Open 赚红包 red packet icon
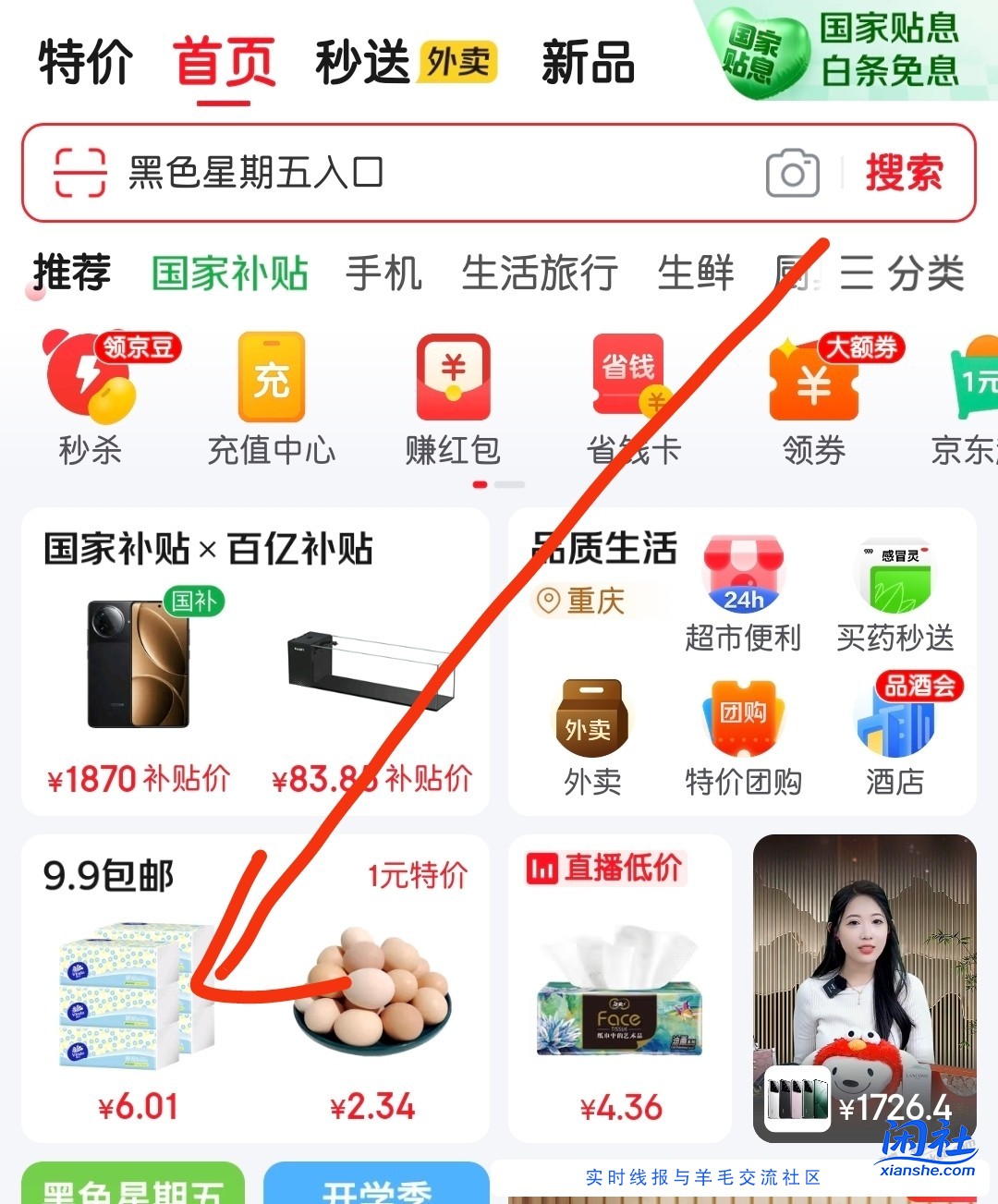 [451, 388]
